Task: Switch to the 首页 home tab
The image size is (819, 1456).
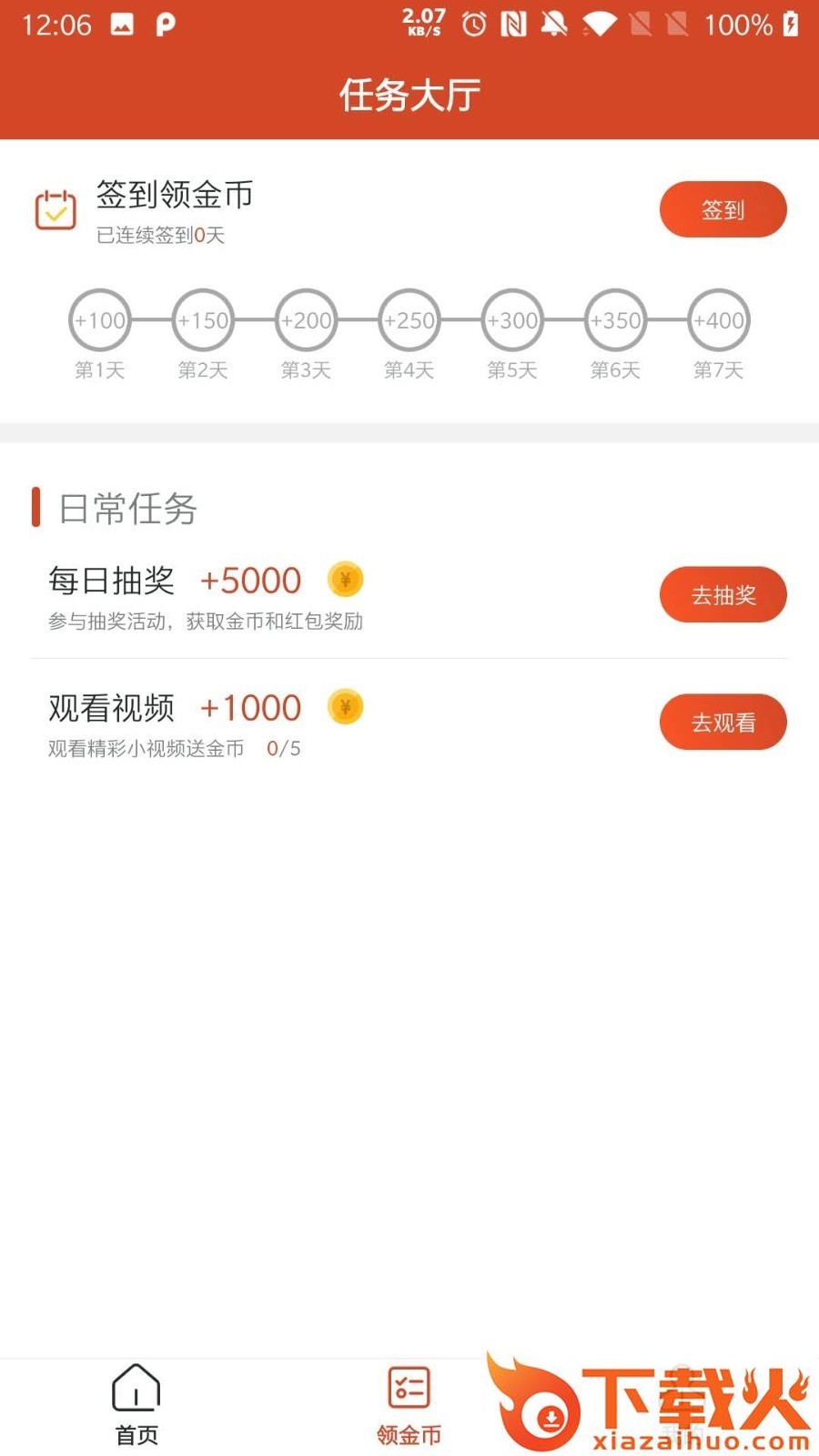Action: tap(136, 1404)
